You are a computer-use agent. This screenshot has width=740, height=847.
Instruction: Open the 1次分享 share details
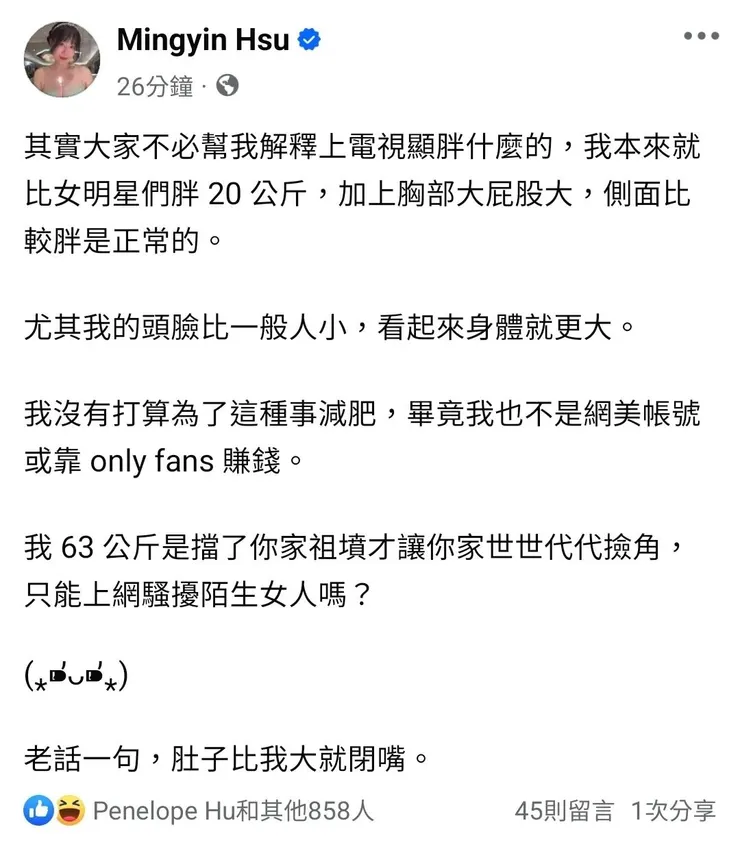pos(671,811)
